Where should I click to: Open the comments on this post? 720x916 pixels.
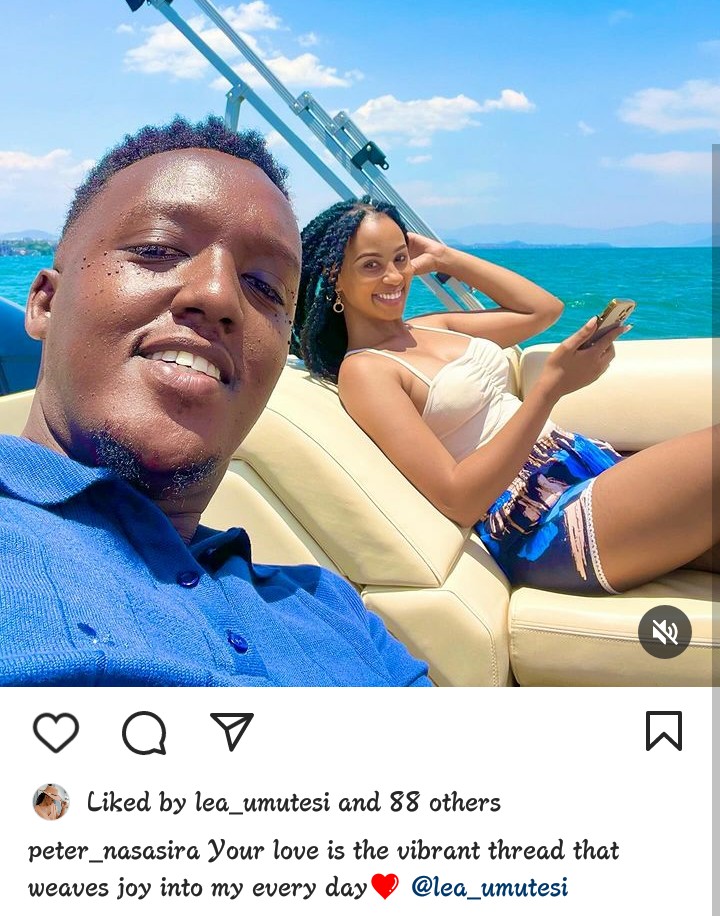144,733
